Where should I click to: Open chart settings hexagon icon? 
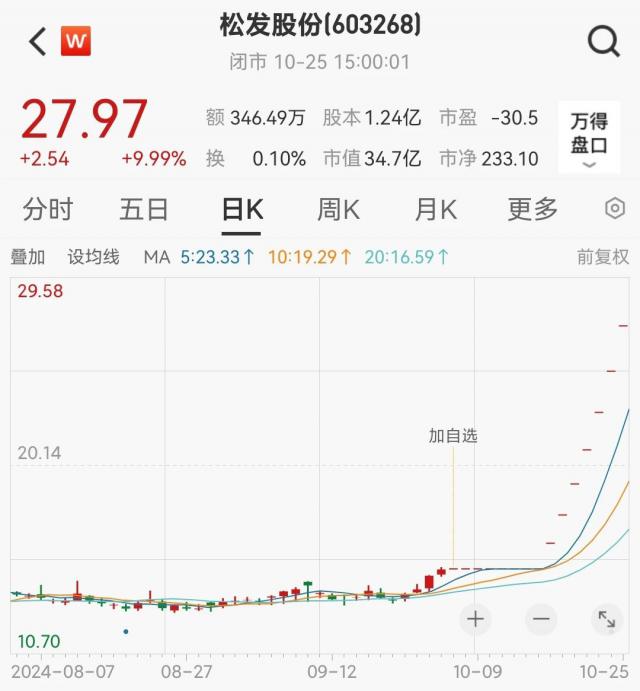pos(615,209)
